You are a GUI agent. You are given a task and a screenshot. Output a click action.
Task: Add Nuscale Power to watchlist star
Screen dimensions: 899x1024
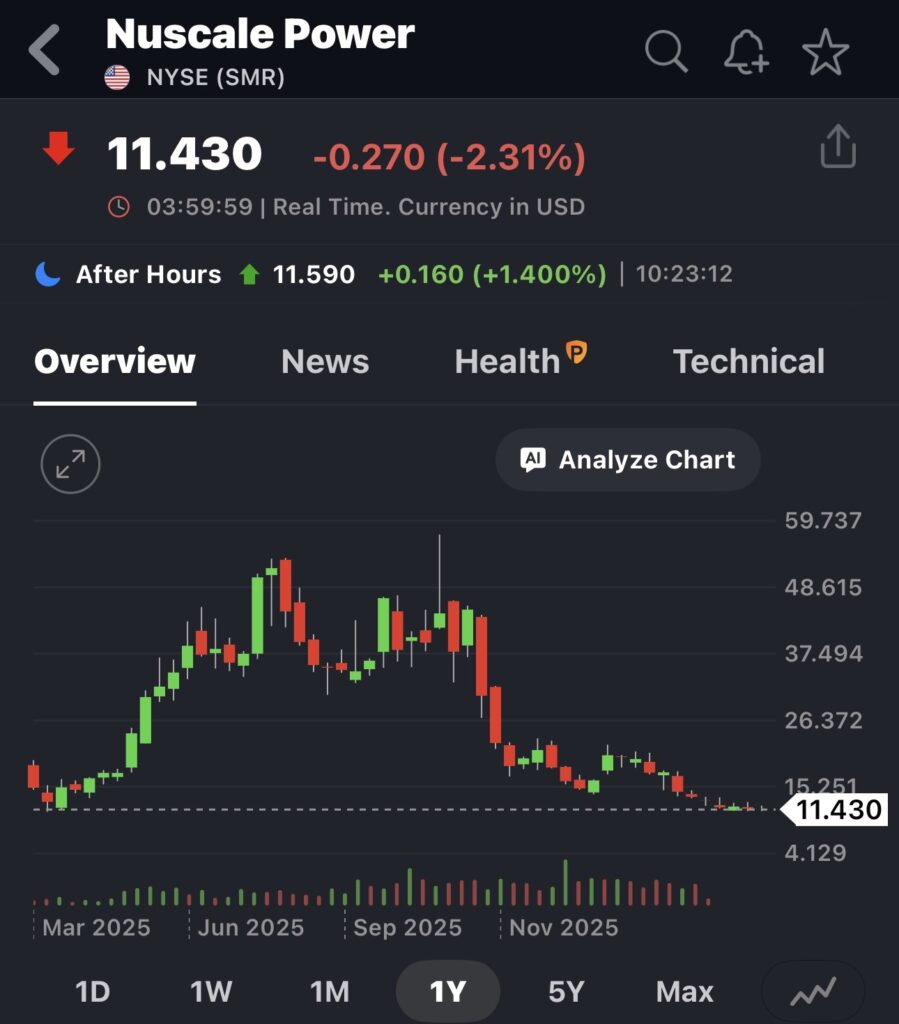tap(826, 51)
